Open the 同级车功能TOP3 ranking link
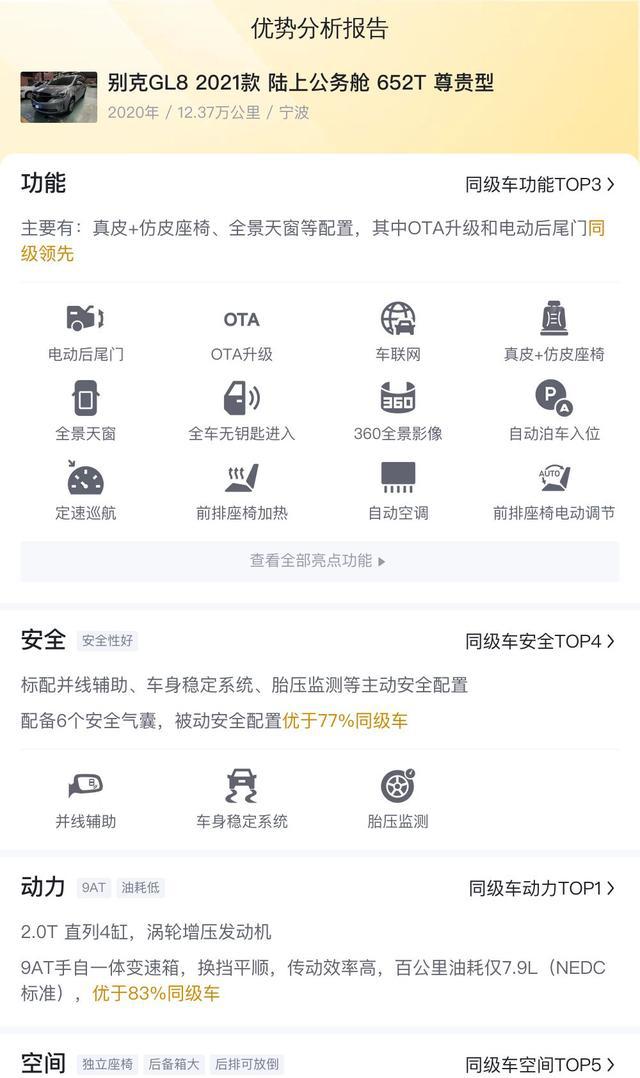Image resolution: width=640 pixels, height=1078 pixels. click(x=540, y=184)
